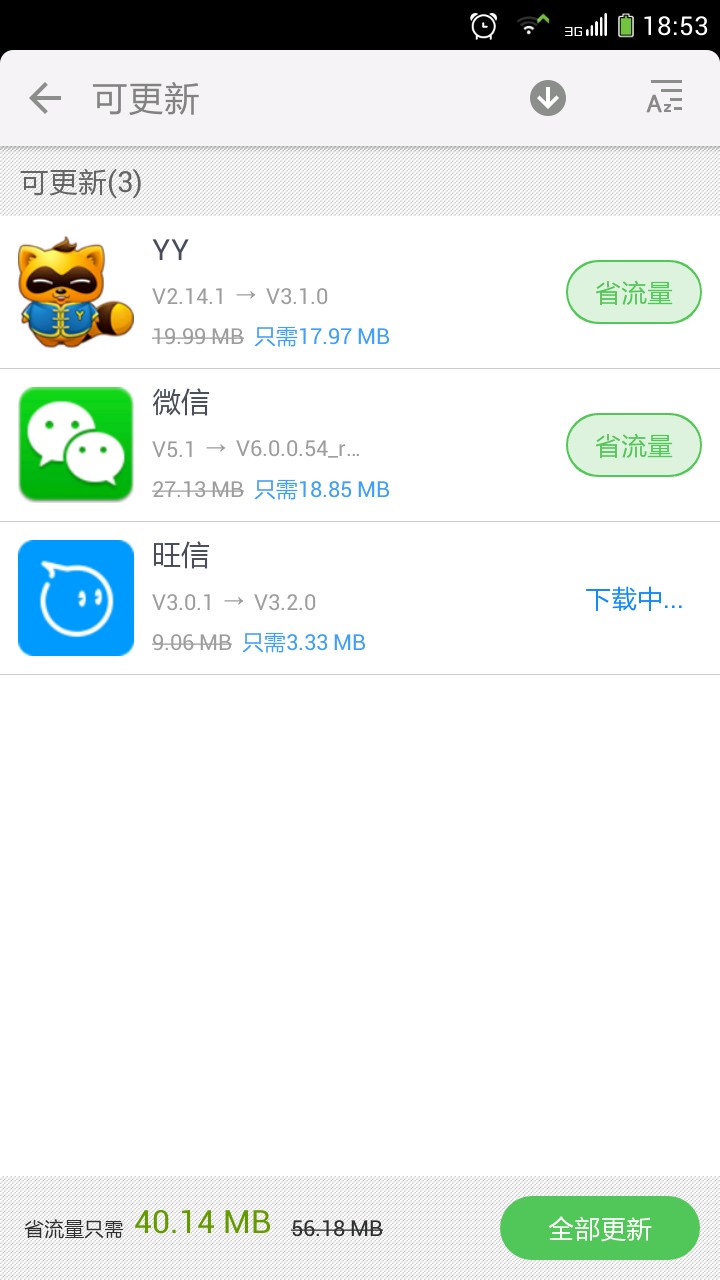Tap 省流量 button for 微信
This screenshot has width=720, height=1280.
633,446
